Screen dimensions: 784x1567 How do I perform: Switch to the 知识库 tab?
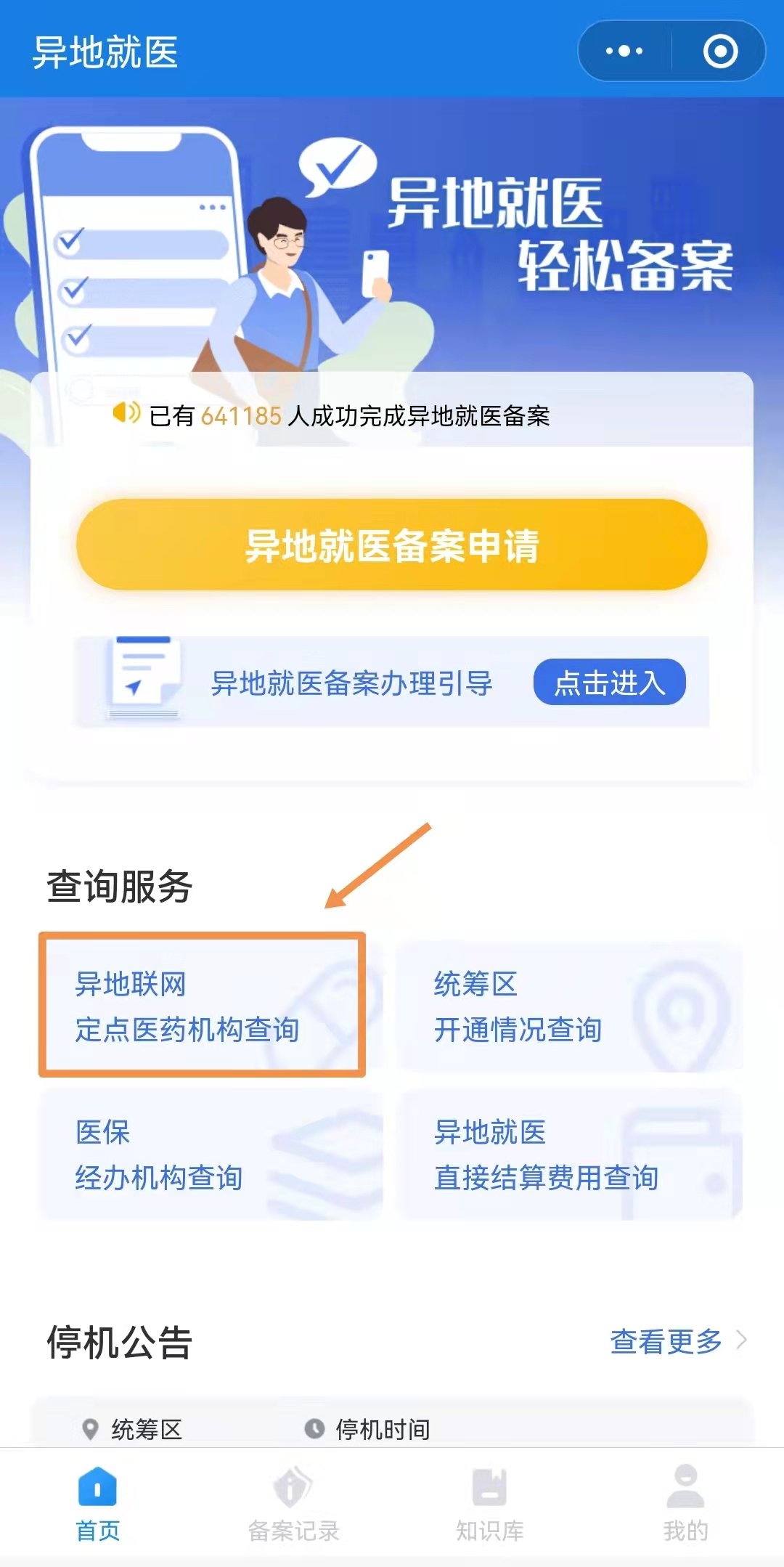click(x=490, y=1503)
